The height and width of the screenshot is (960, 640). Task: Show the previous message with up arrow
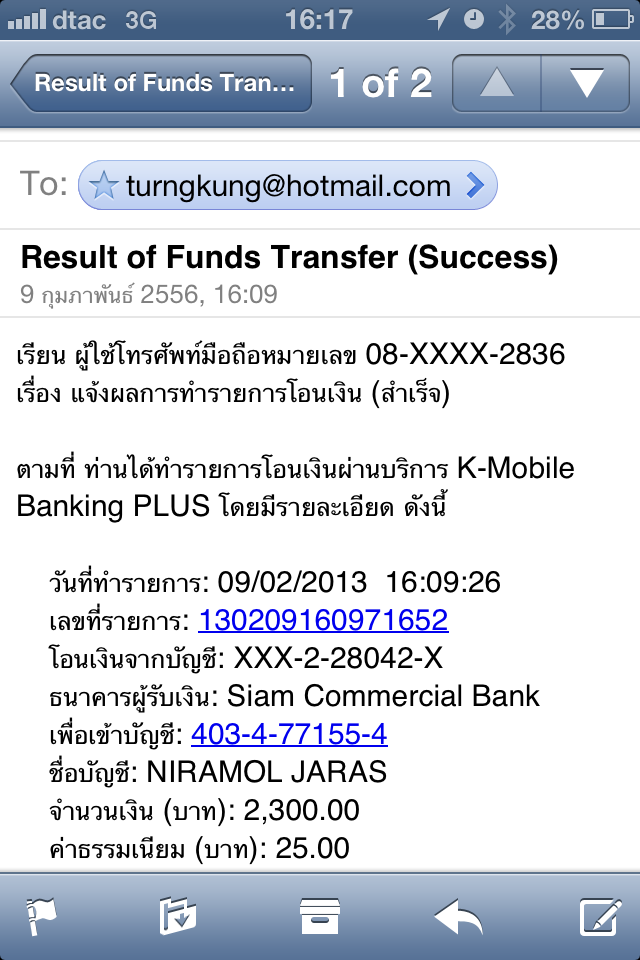497,83
